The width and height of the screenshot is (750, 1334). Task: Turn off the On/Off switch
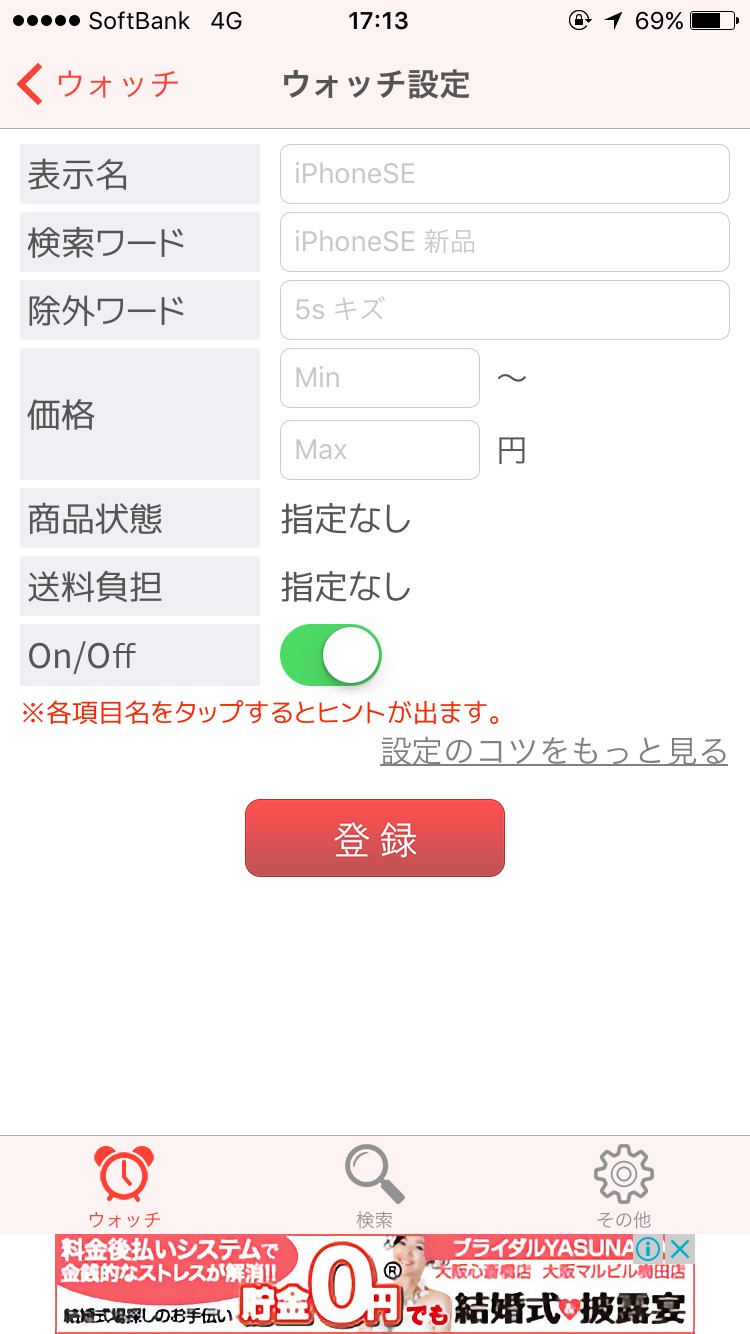pyautogui.click(x=331, y=655)
